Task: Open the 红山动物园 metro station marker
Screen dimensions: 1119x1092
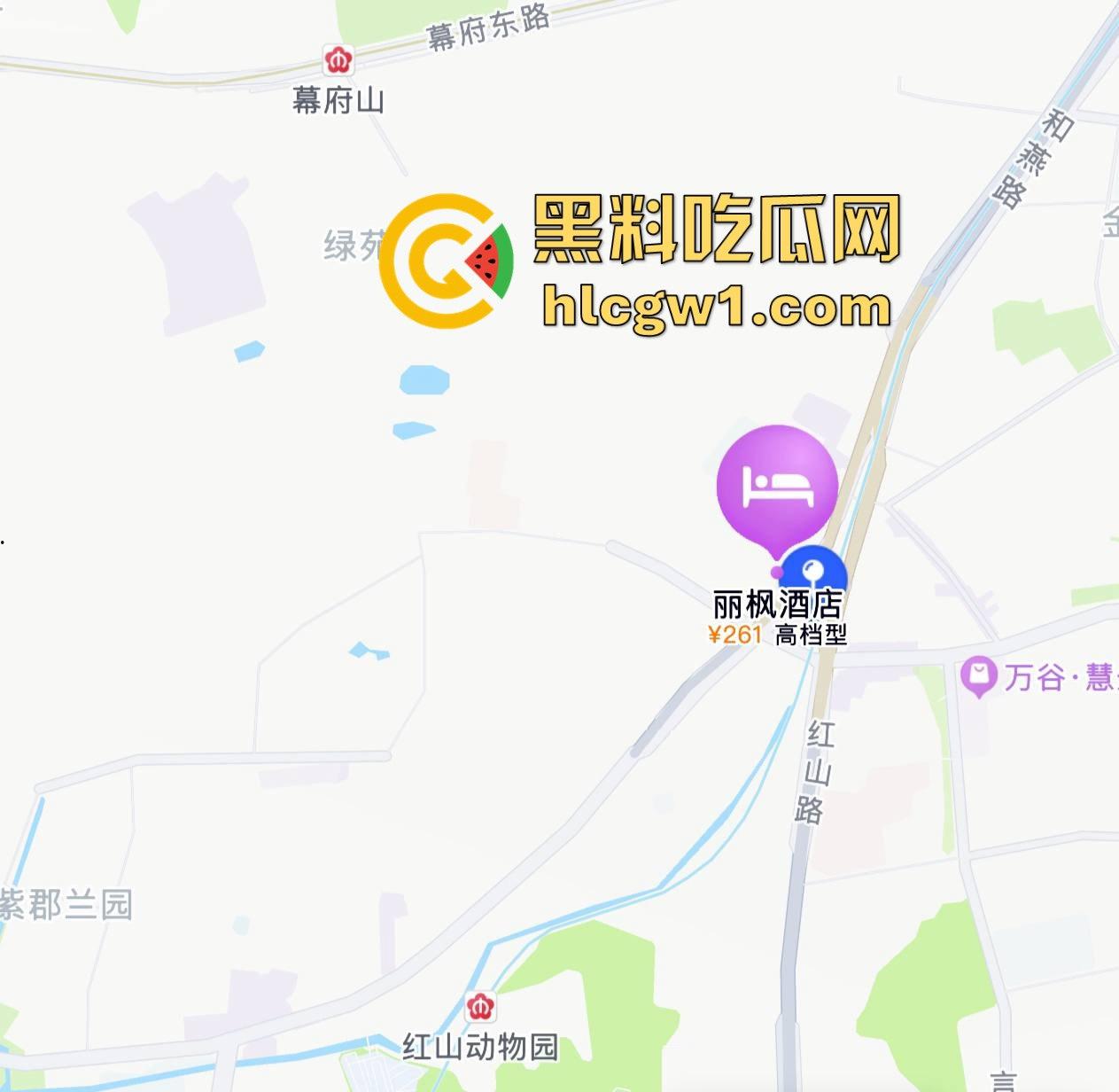Action: pos(481,1006)
